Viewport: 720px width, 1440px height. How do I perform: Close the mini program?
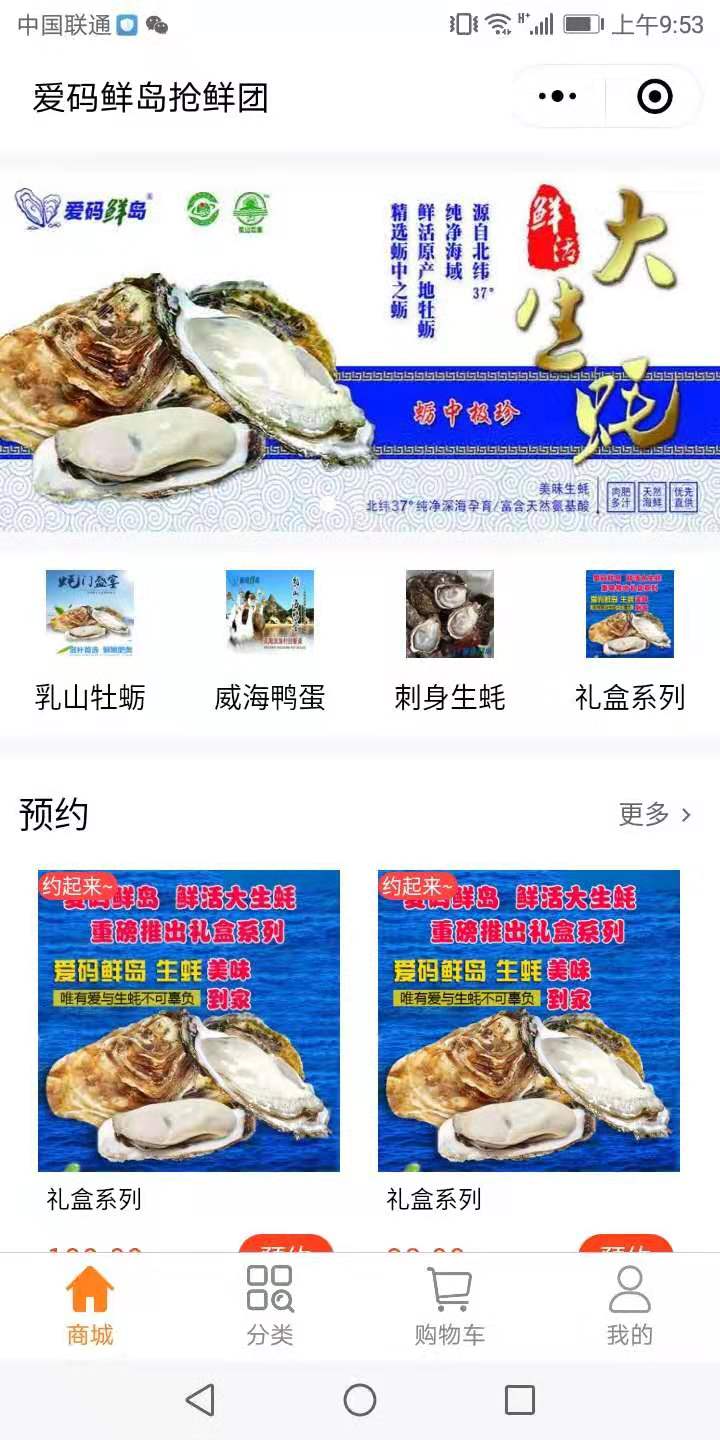(655, 97)
